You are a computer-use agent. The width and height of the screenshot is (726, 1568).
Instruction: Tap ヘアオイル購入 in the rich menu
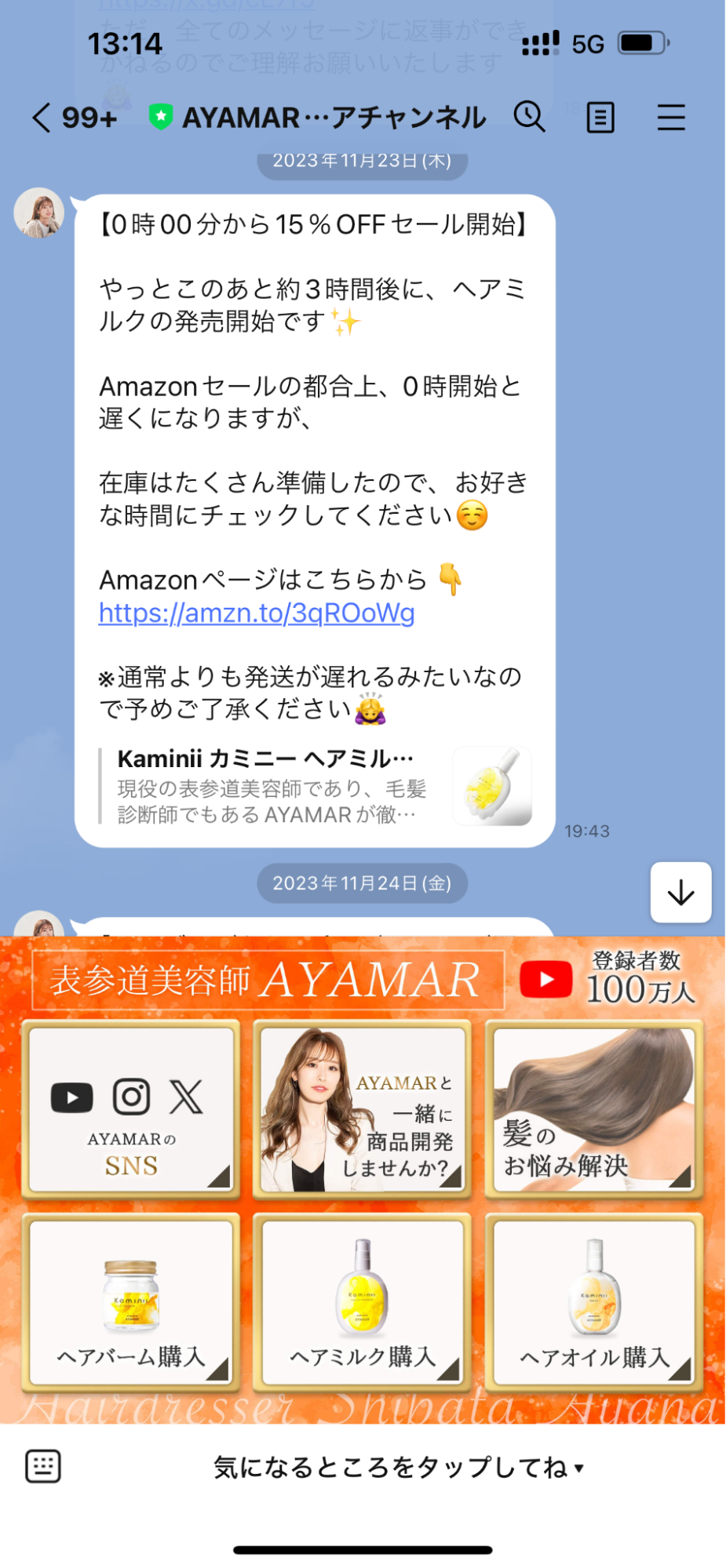point(593,1301)
